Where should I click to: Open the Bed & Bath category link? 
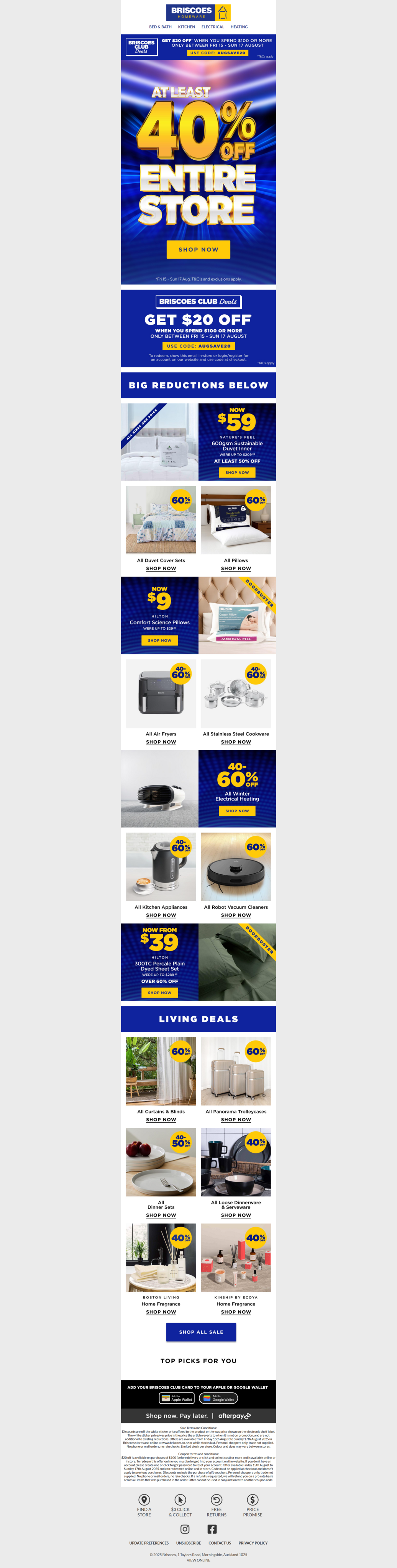coord(160,27)
